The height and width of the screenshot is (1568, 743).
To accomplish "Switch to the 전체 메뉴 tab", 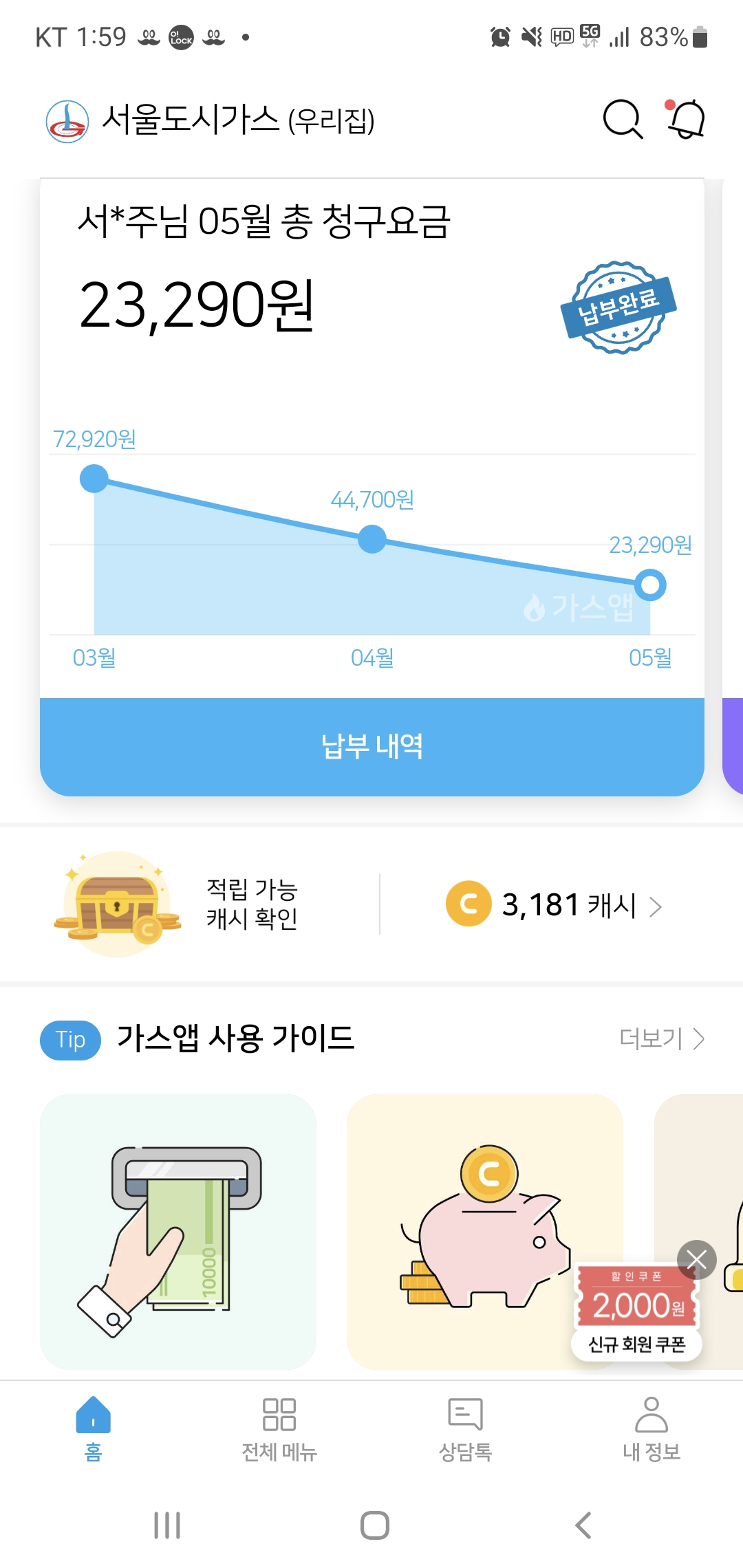I will point(279,1428).
